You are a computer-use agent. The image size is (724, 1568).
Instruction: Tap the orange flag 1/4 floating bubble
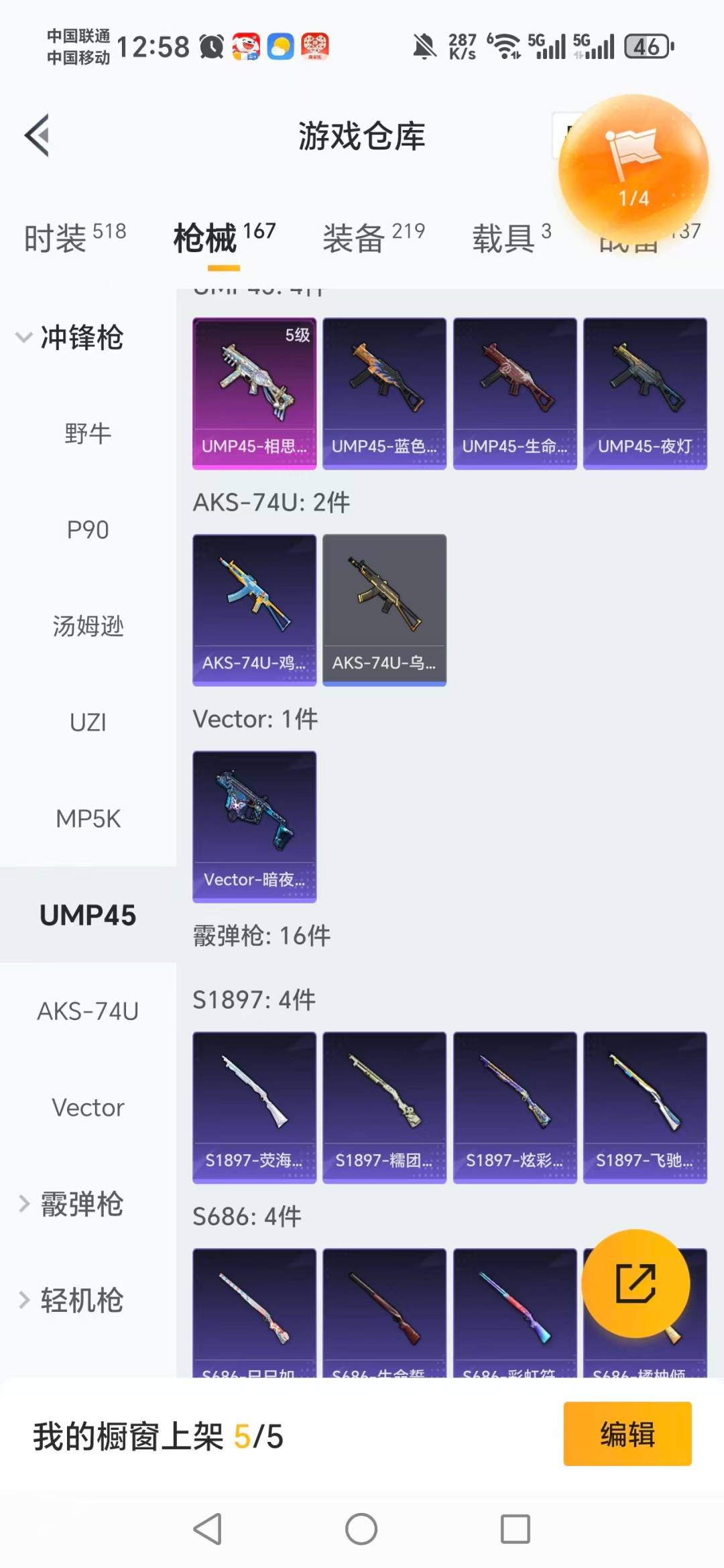[633, 169]
